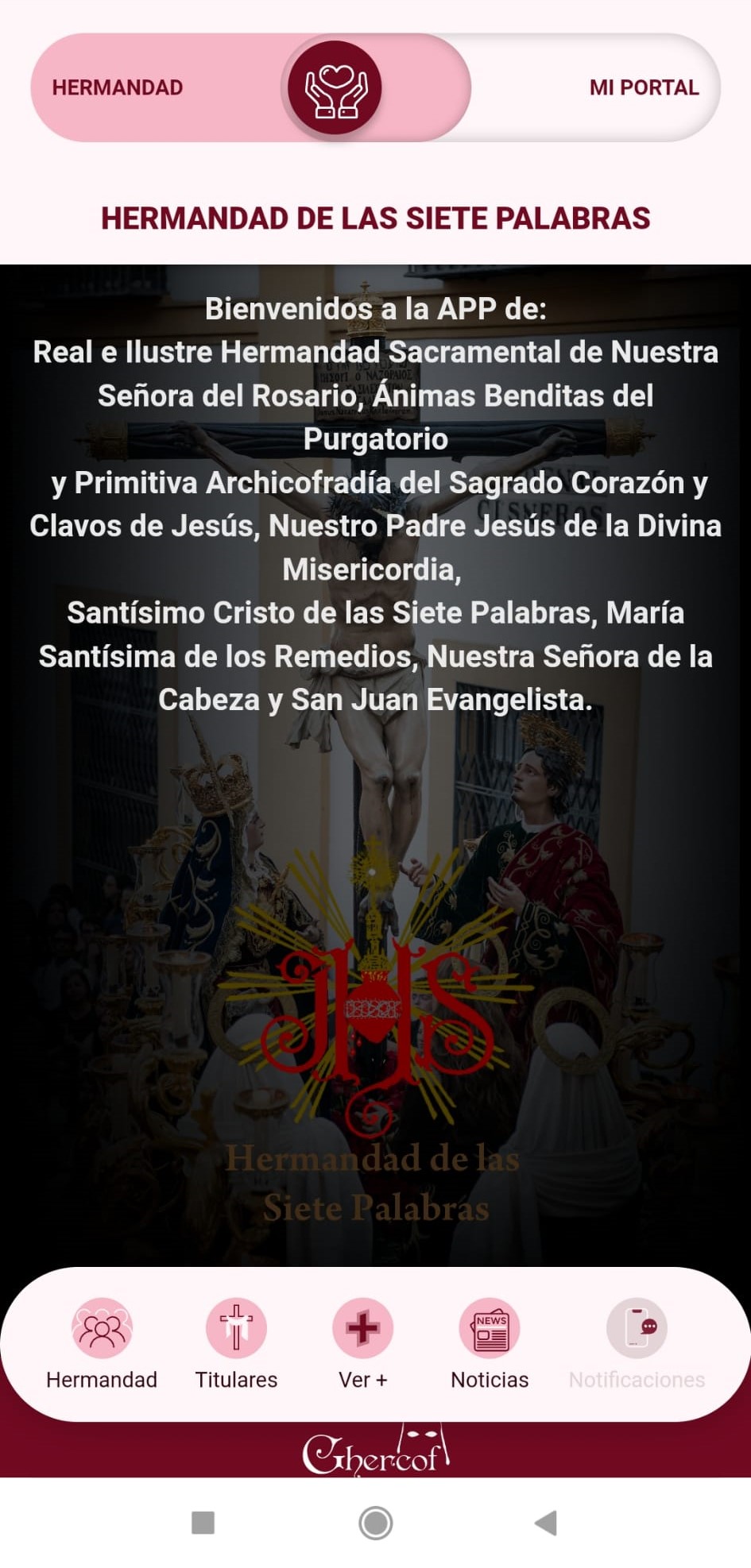Select the Hermandad segment at the top
This screenshot has height=1568, width=751.
pos(118,87)
